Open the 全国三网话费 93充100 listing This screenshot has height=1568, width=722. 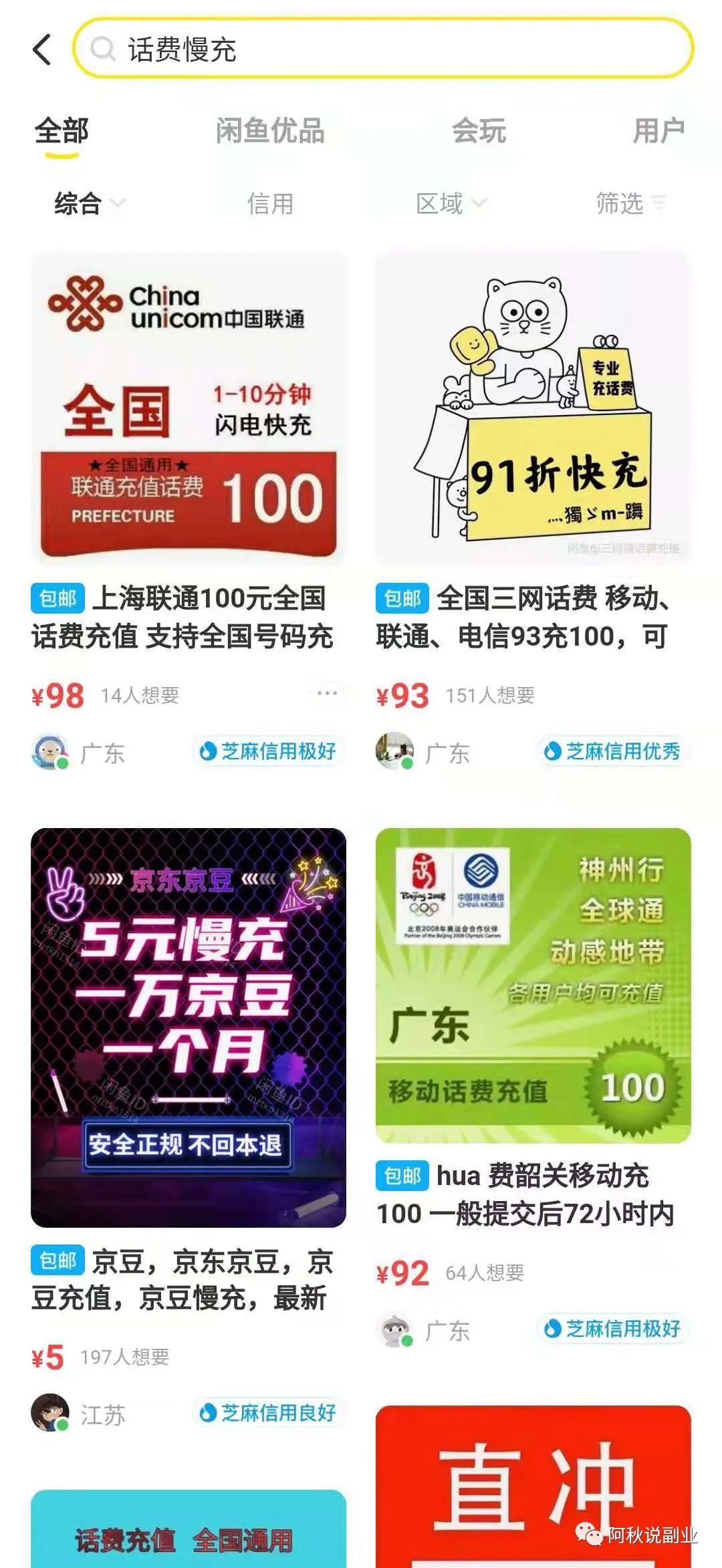pos(533,409)
